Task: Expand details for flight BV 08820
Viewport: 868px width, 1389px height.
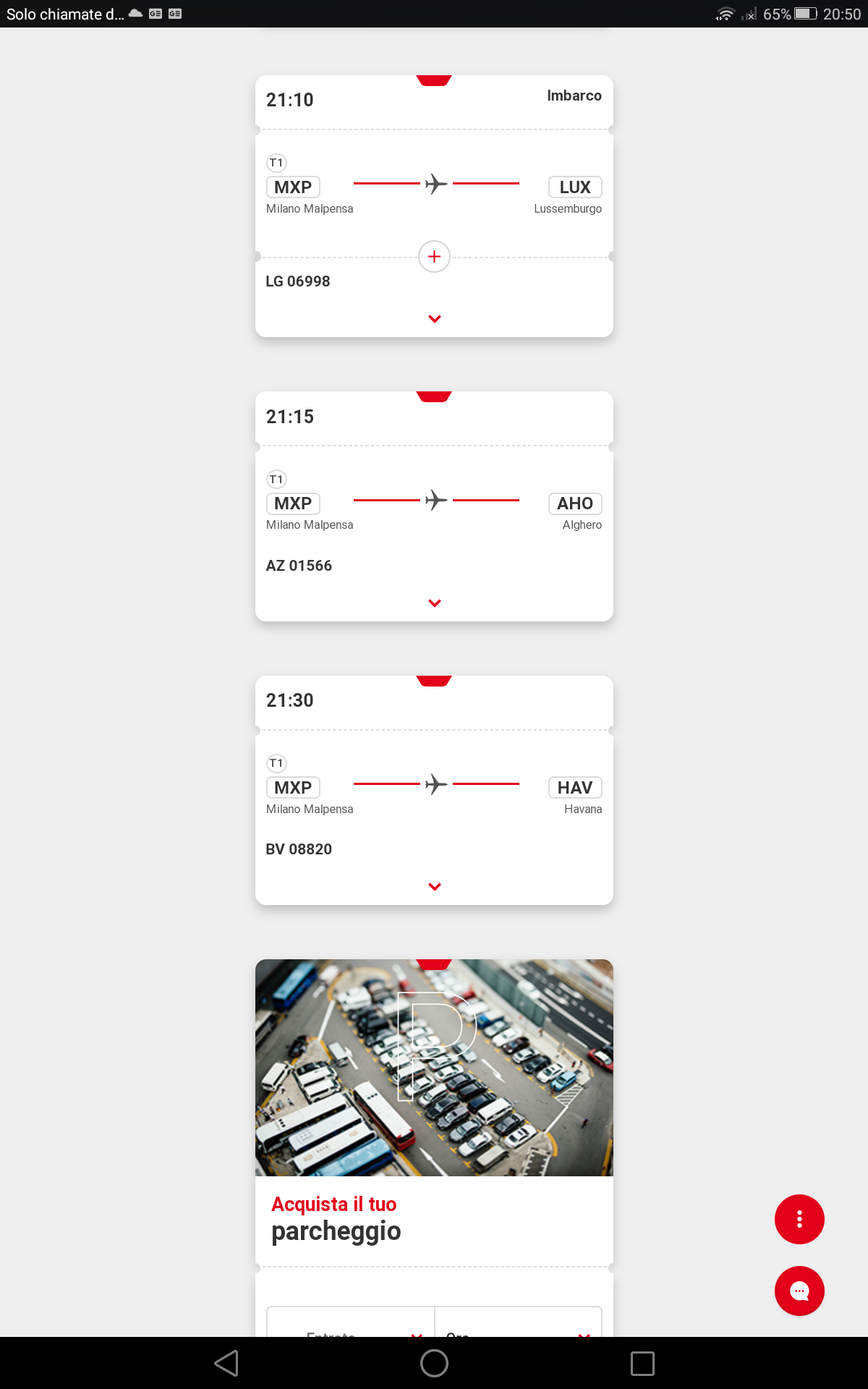Action: pos(434,886)
